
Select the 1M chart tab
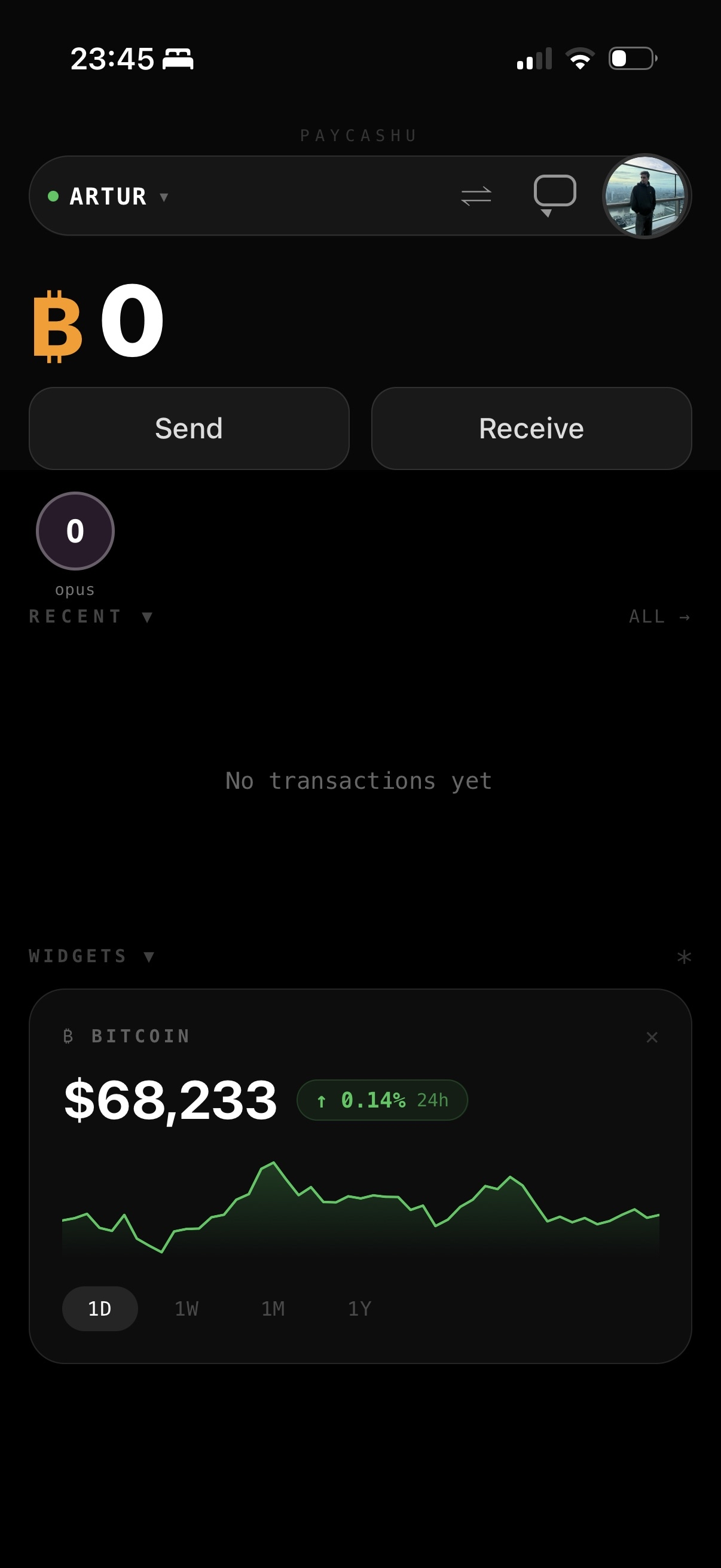coord(272,1308)
